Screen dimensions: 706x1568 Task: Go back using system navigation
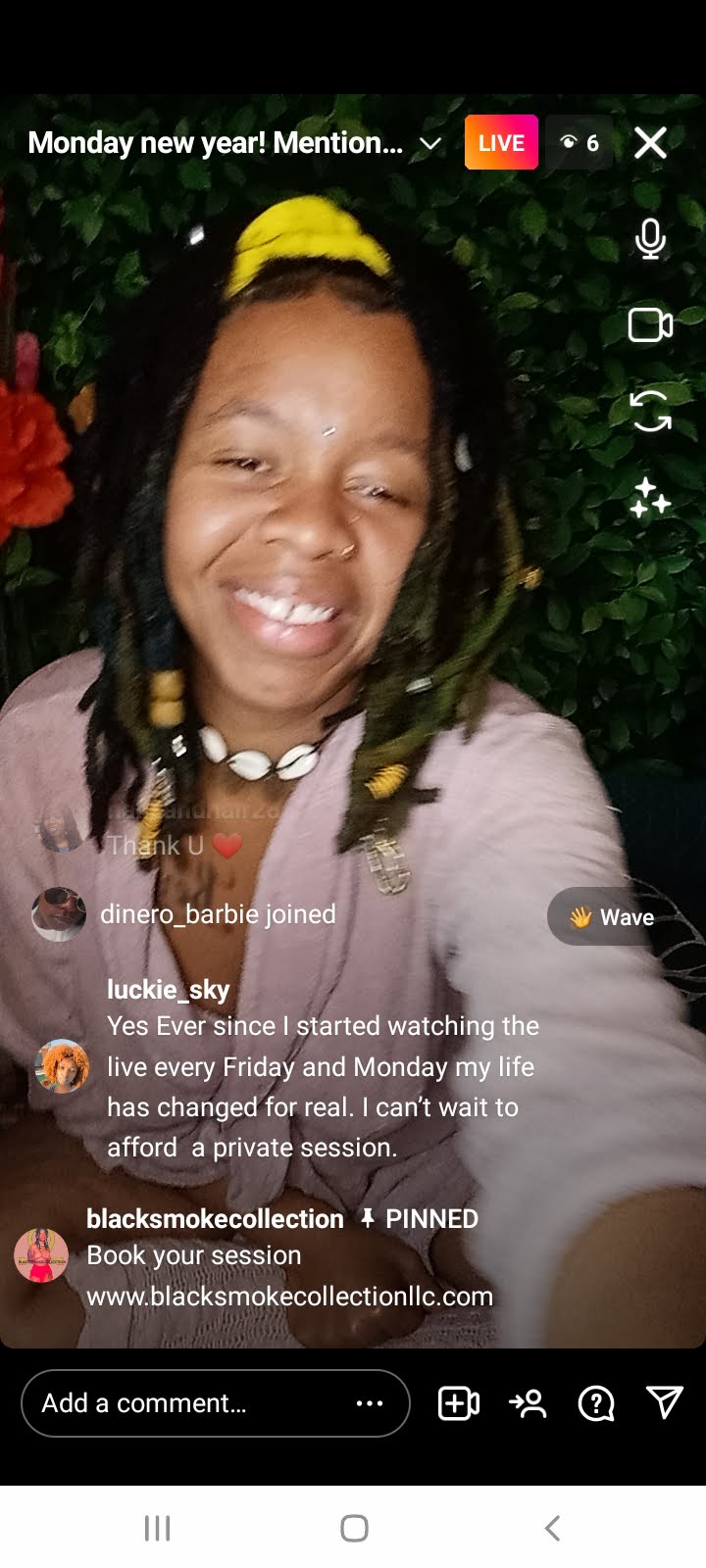(552, 1528)
